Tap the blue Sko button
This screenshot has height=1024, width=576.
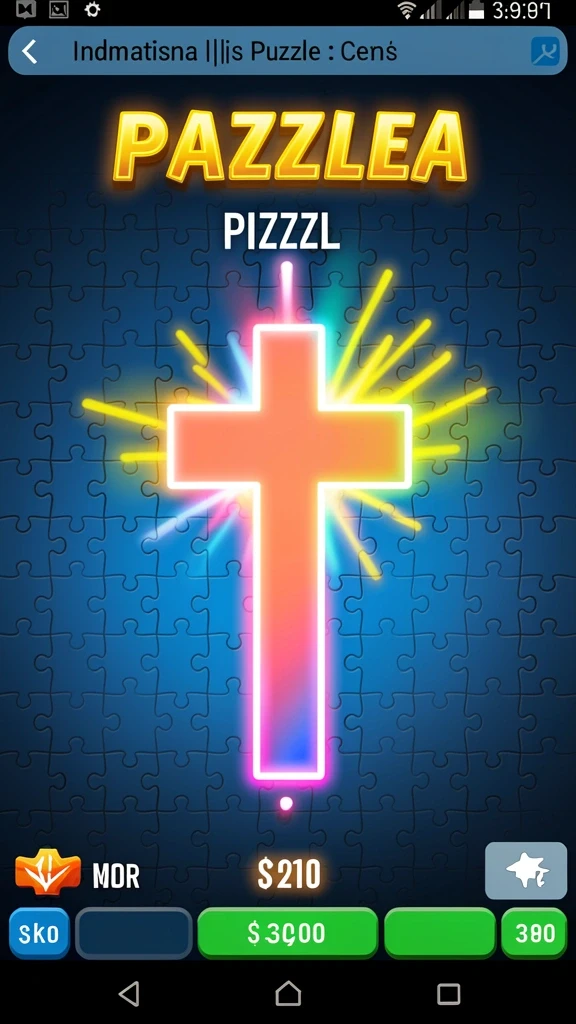39,933
